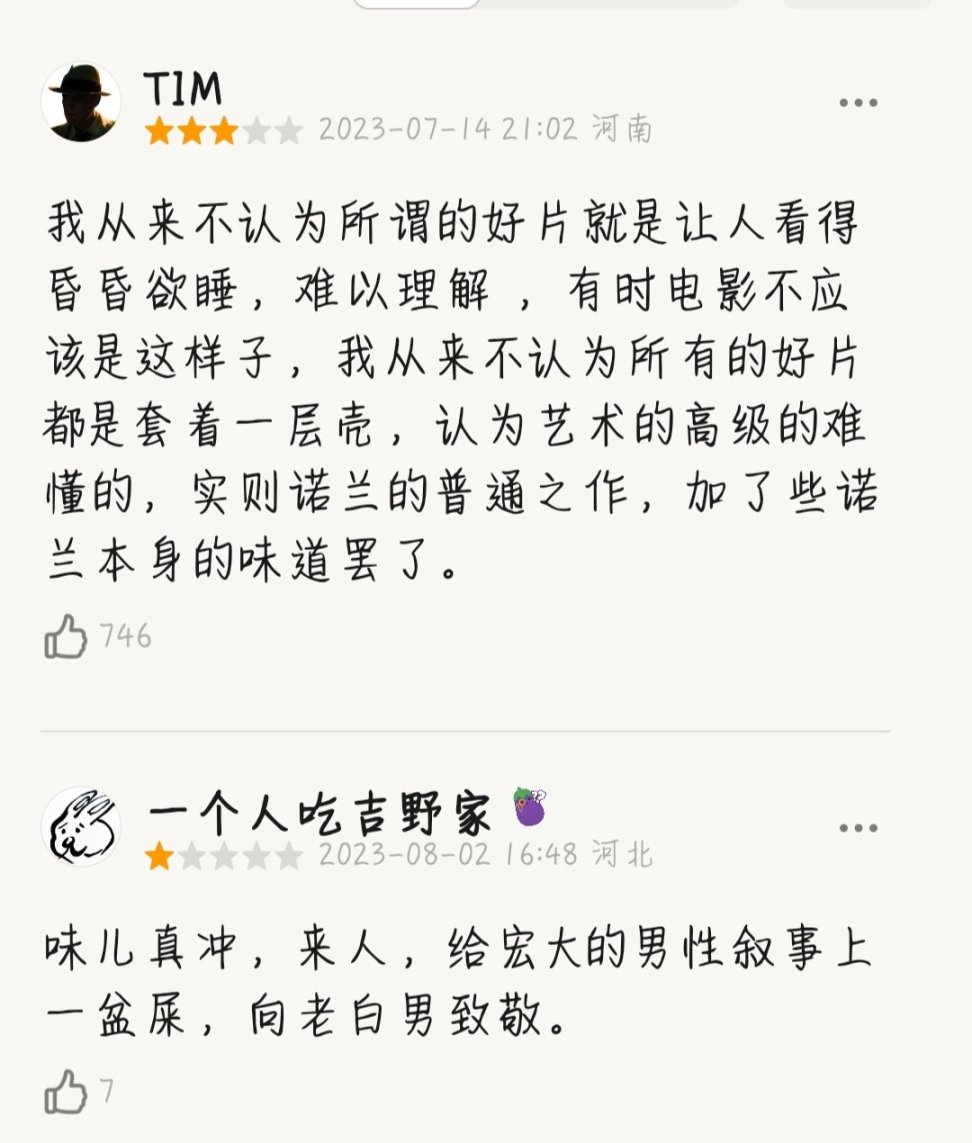Like the review by 一个人吃吉野家

tap(66, 1092)
